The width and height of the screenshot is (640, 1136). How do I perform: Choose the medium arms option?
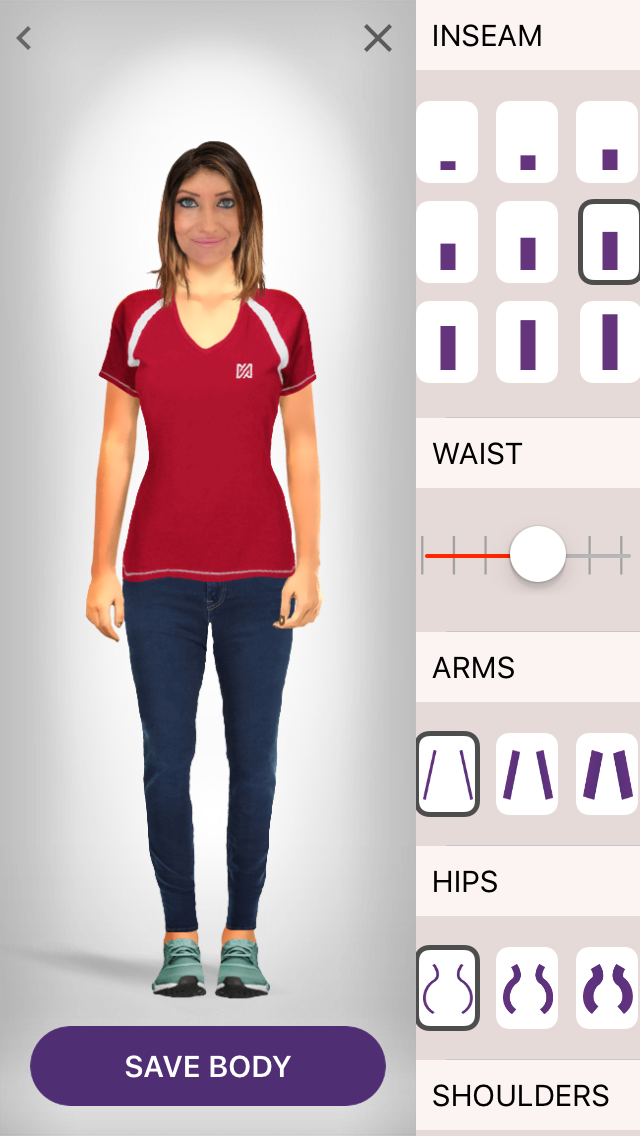coord(527,774)
